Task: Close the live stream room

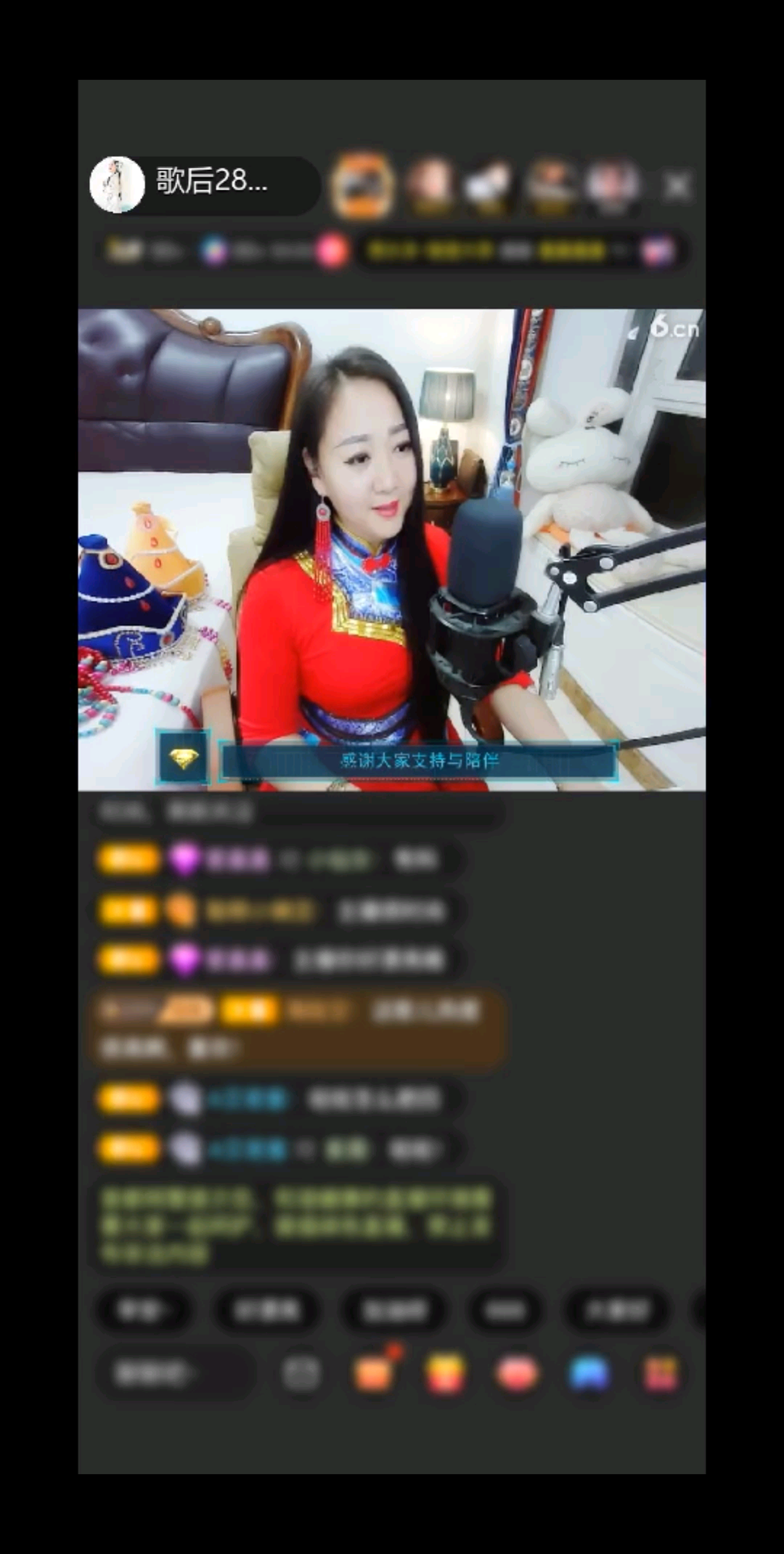Action: click(x=676, y=187)
